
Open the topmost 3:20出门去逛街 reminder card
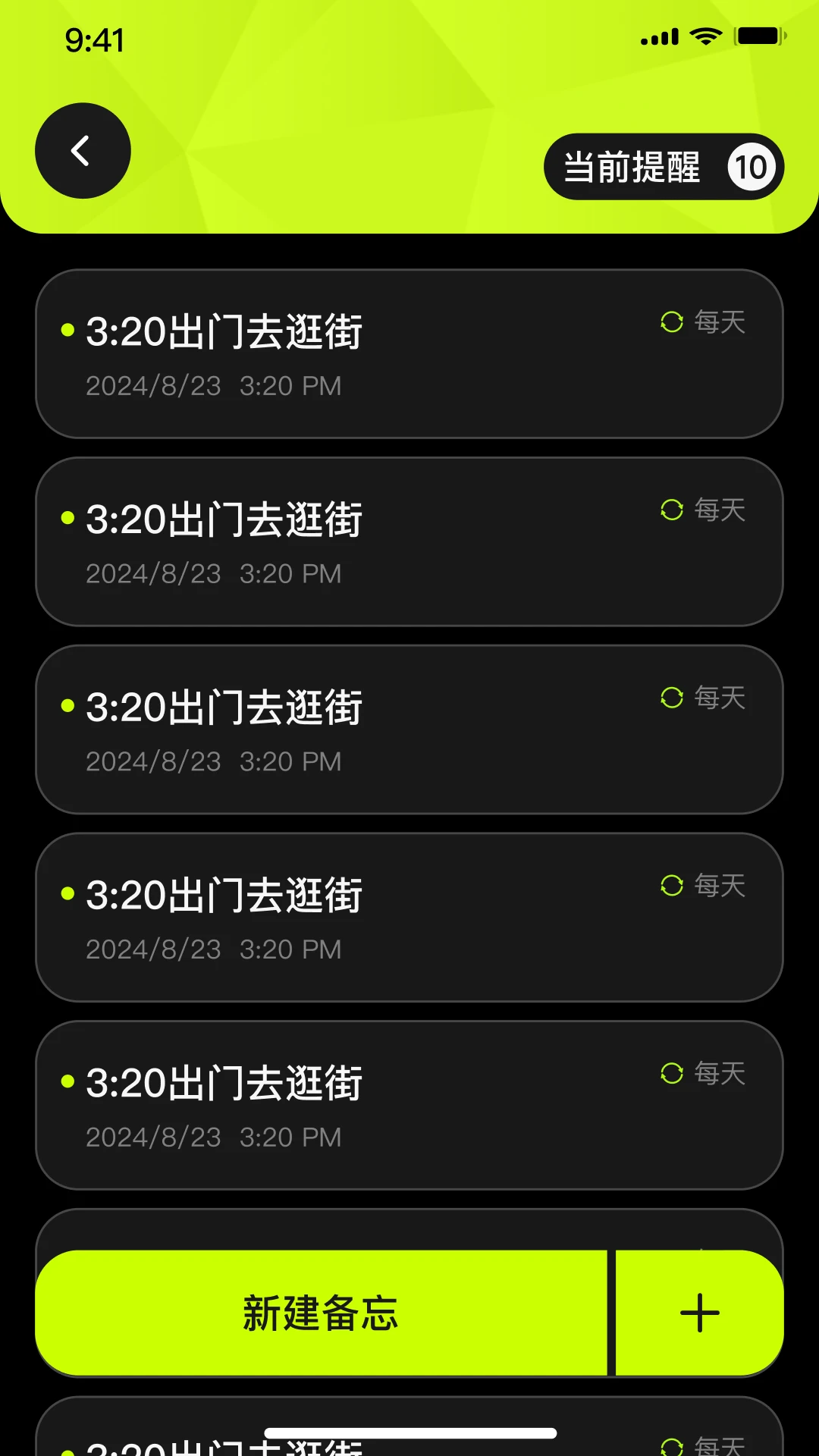pyautogui.click(x=409, y=354)
